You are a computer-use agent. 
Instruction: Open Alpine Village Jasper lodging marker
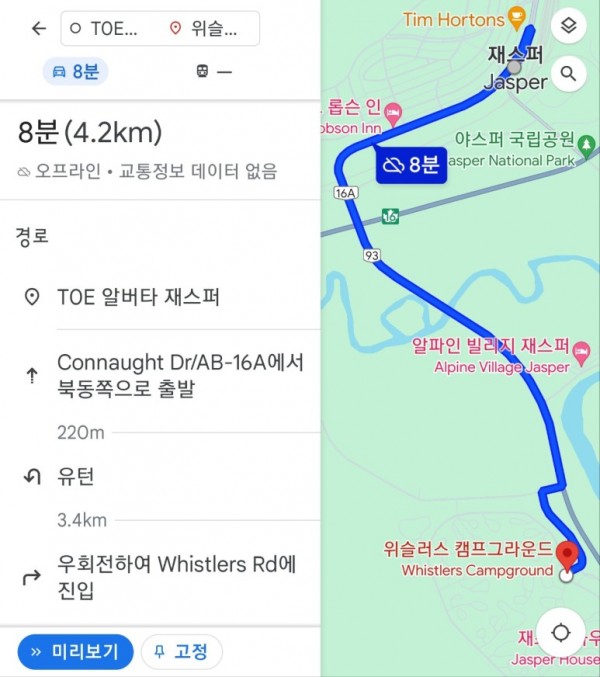[581, 351]
